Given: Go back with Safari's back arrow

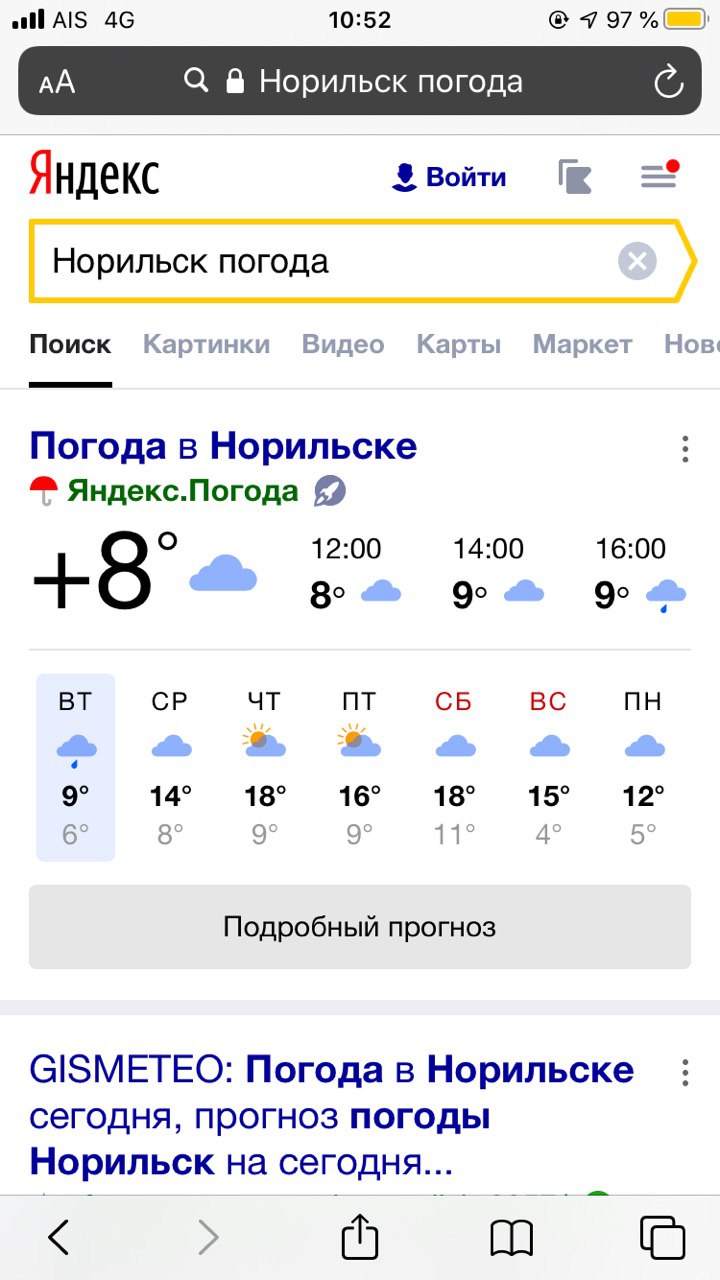Looking at the screenshot, I should pos(59,1238).
